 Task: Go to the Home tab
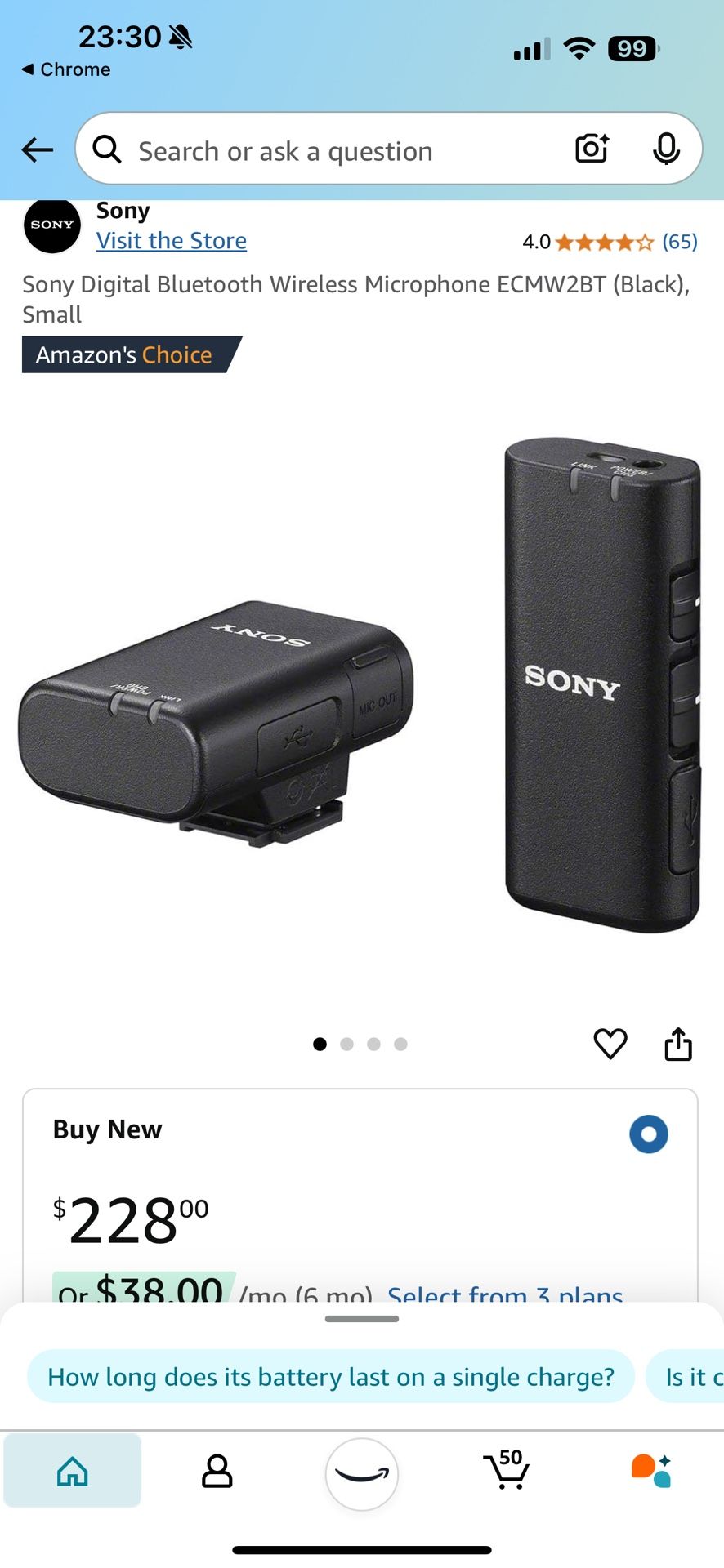coord(73,1472)
